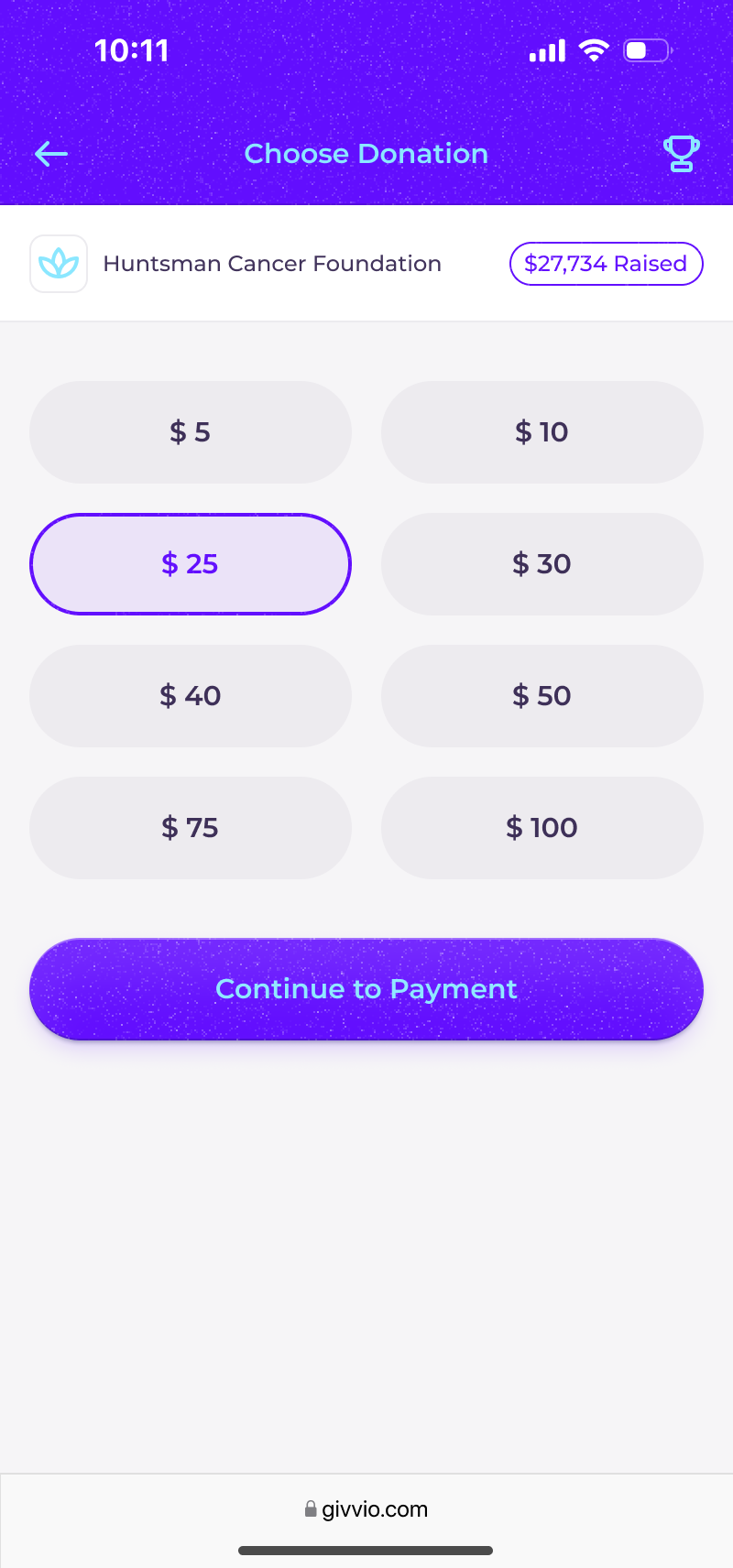Viewport: 733px width, 1568px height.
Task: Choose the $ 10 donation option
Action: click(542, 432)
